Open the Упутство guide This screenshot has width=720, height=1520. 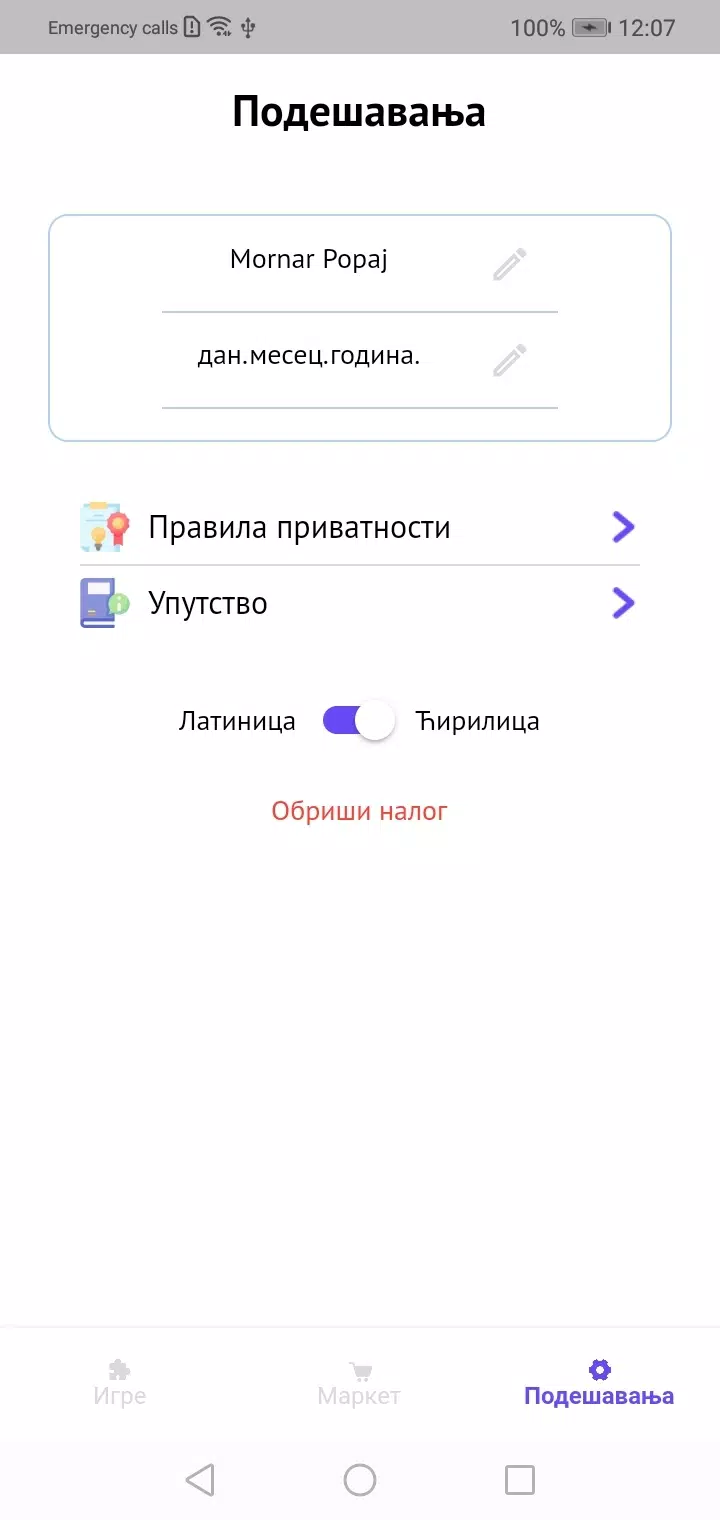tap(360, 603)
